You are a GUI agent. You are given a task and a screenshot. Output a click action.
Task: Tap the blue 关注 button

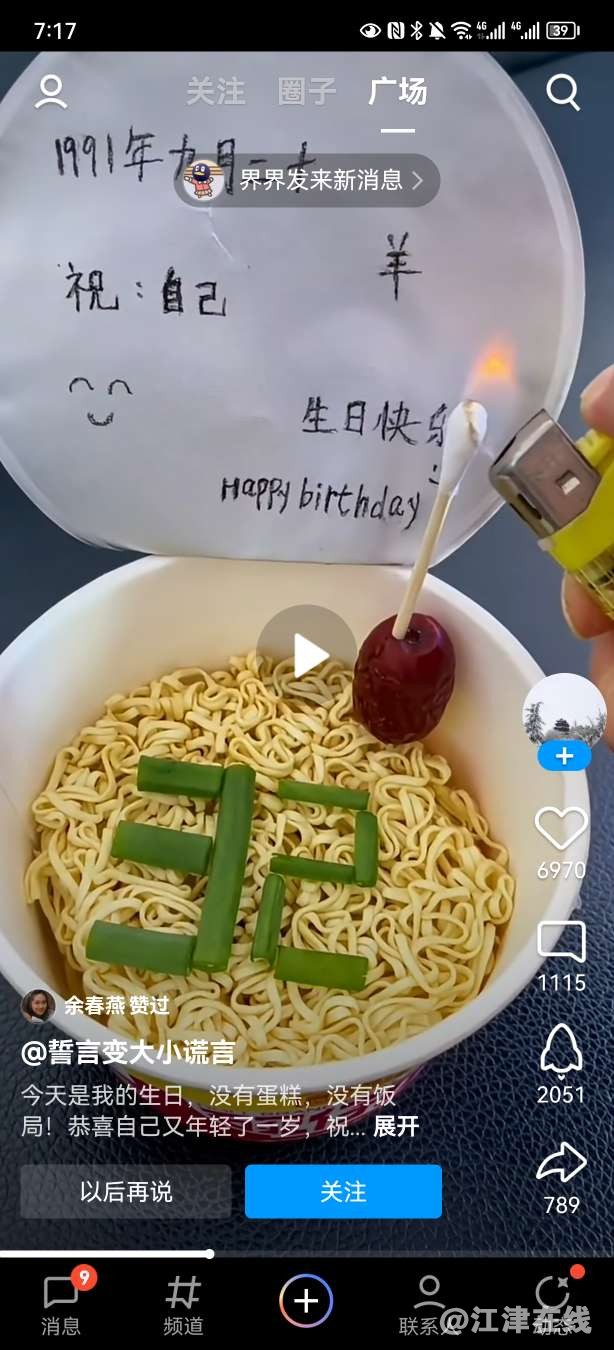click(343, 1191)
